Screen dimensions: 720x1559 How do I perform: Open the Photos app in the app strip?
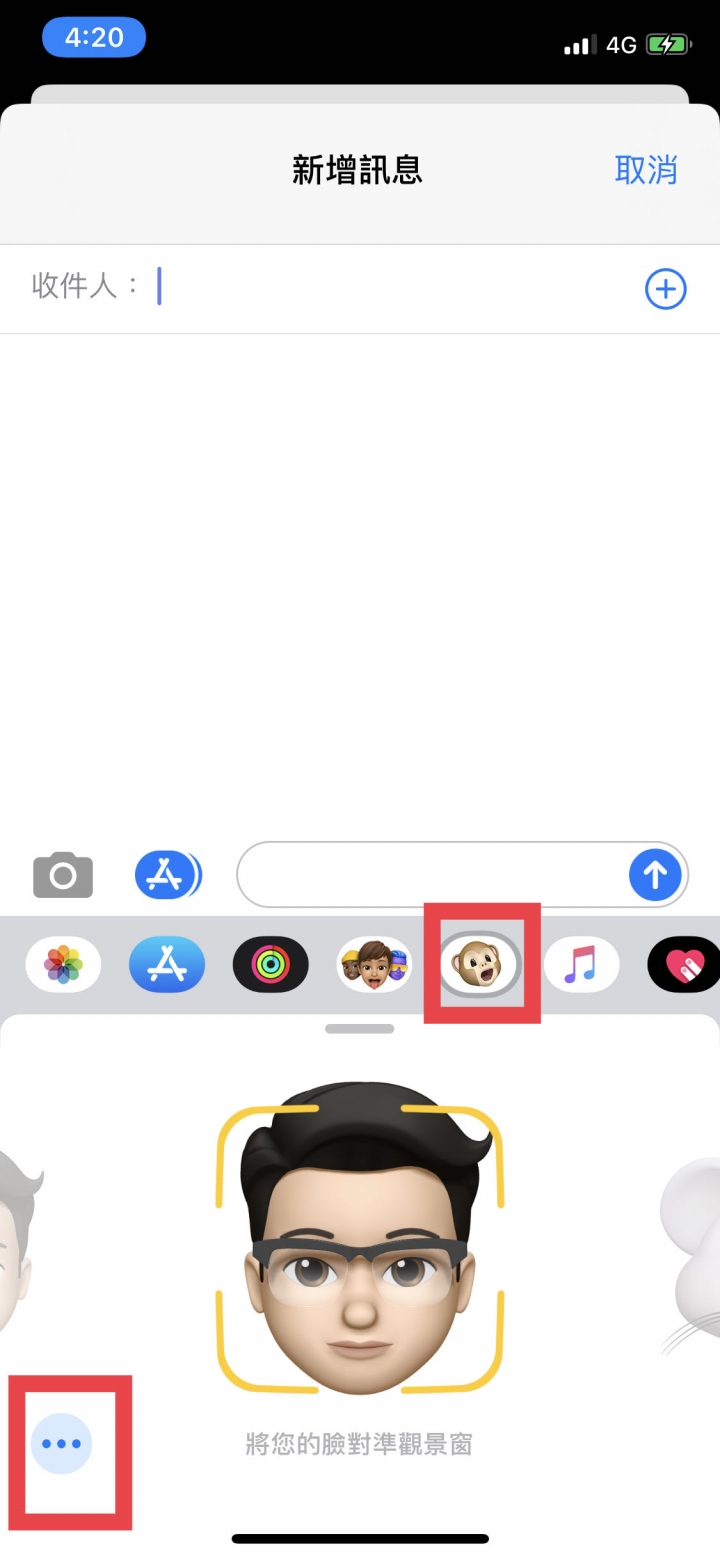(63, 965)
